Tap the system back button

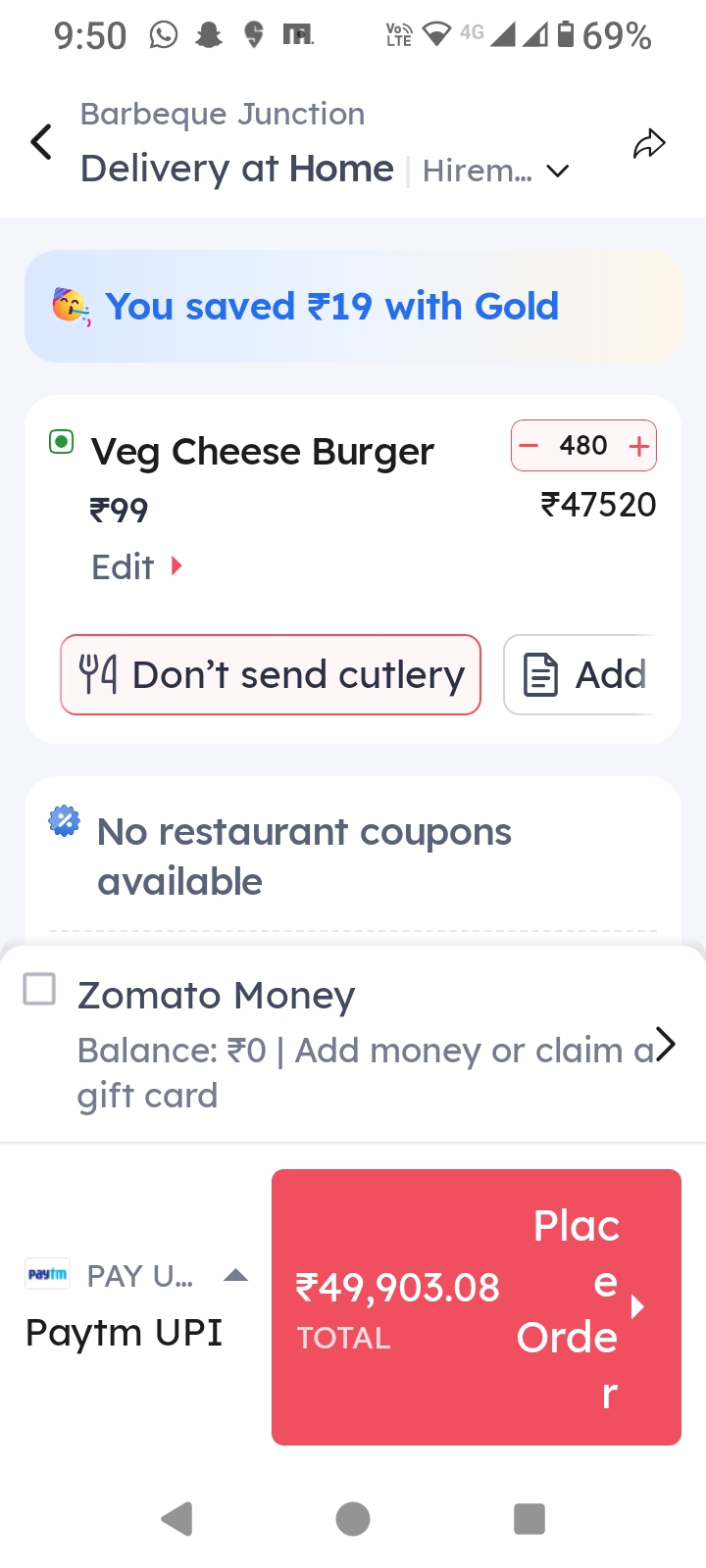[177, 1519]
